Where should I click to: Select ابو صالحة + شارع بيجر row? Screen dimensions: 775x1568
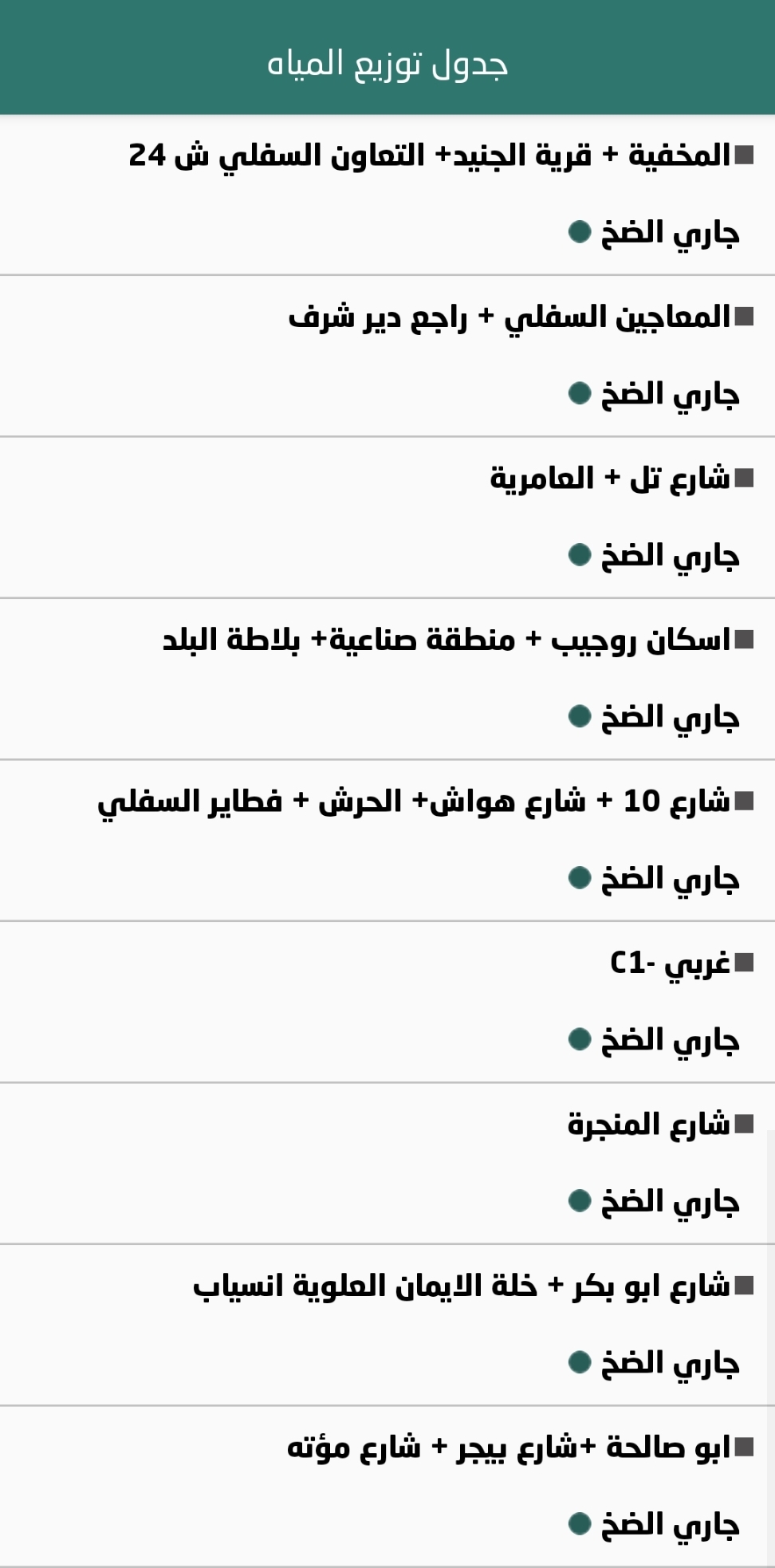coord(509,1447)
